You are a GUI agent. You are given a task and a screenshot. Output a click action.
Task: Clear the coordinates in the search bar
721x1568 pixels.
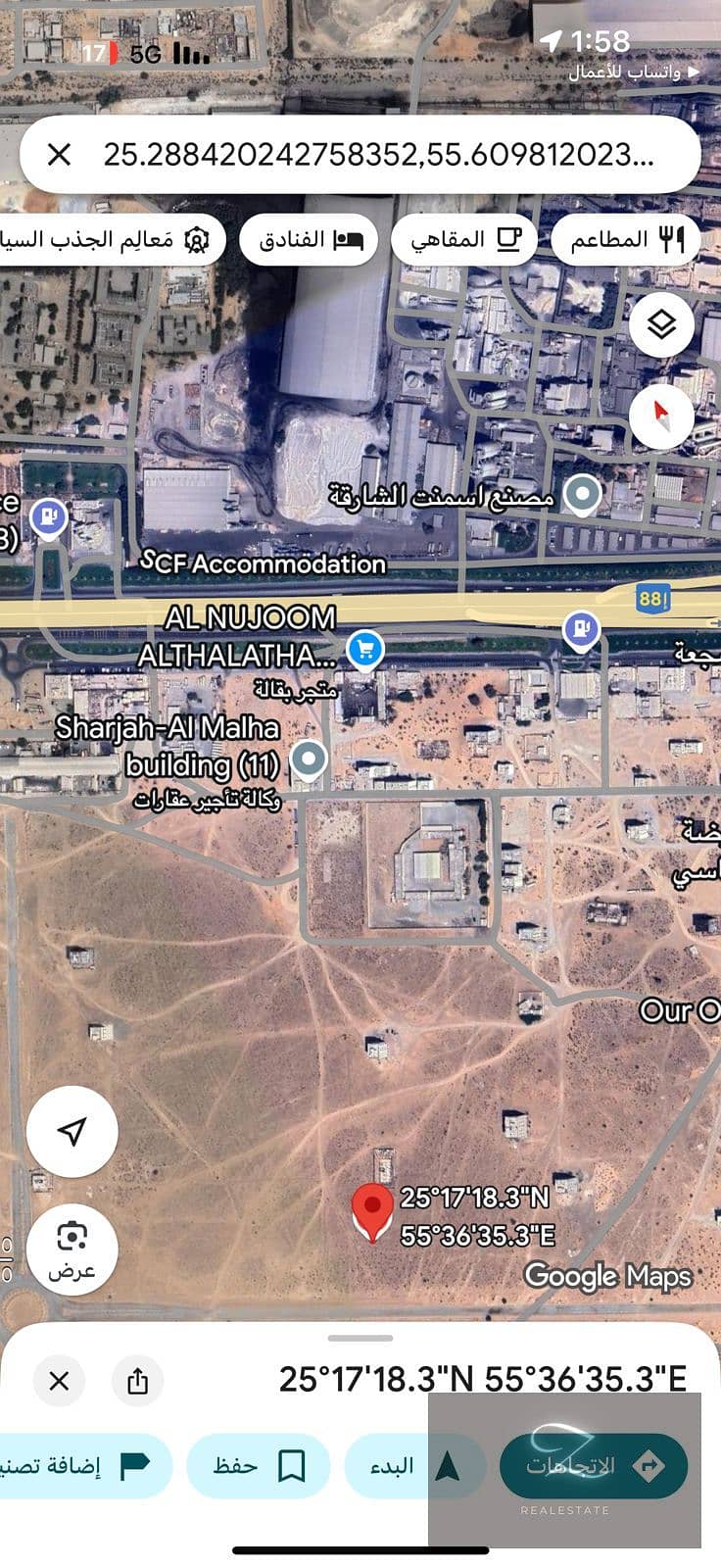pos(59,154)
